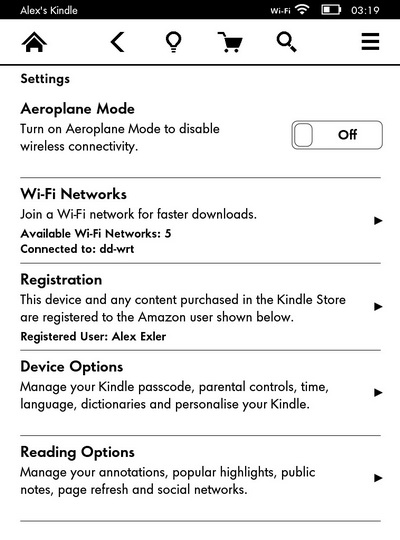Open Device Options

(201, 393)
